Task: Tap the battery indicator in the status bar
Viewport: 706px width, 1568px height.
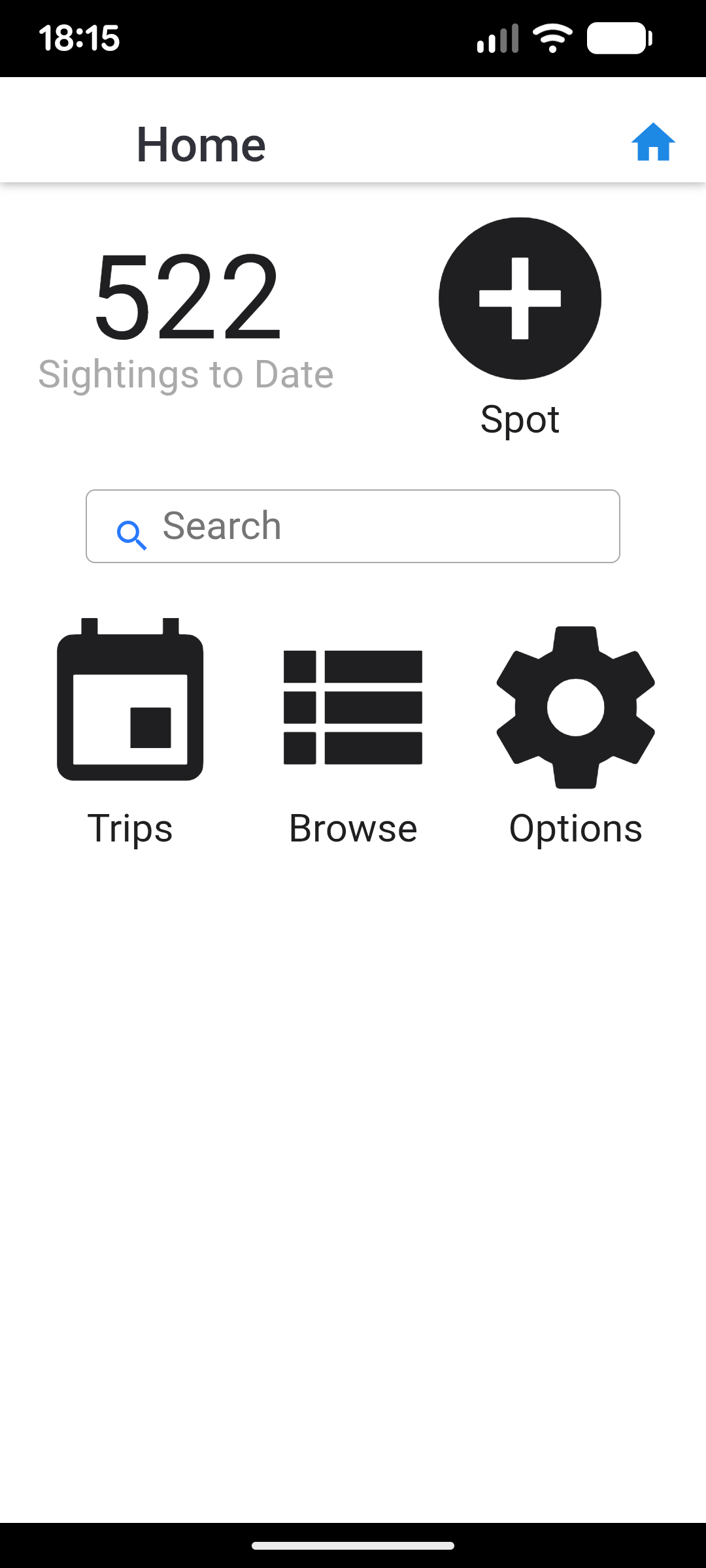Action: click(x=619, y=37)
